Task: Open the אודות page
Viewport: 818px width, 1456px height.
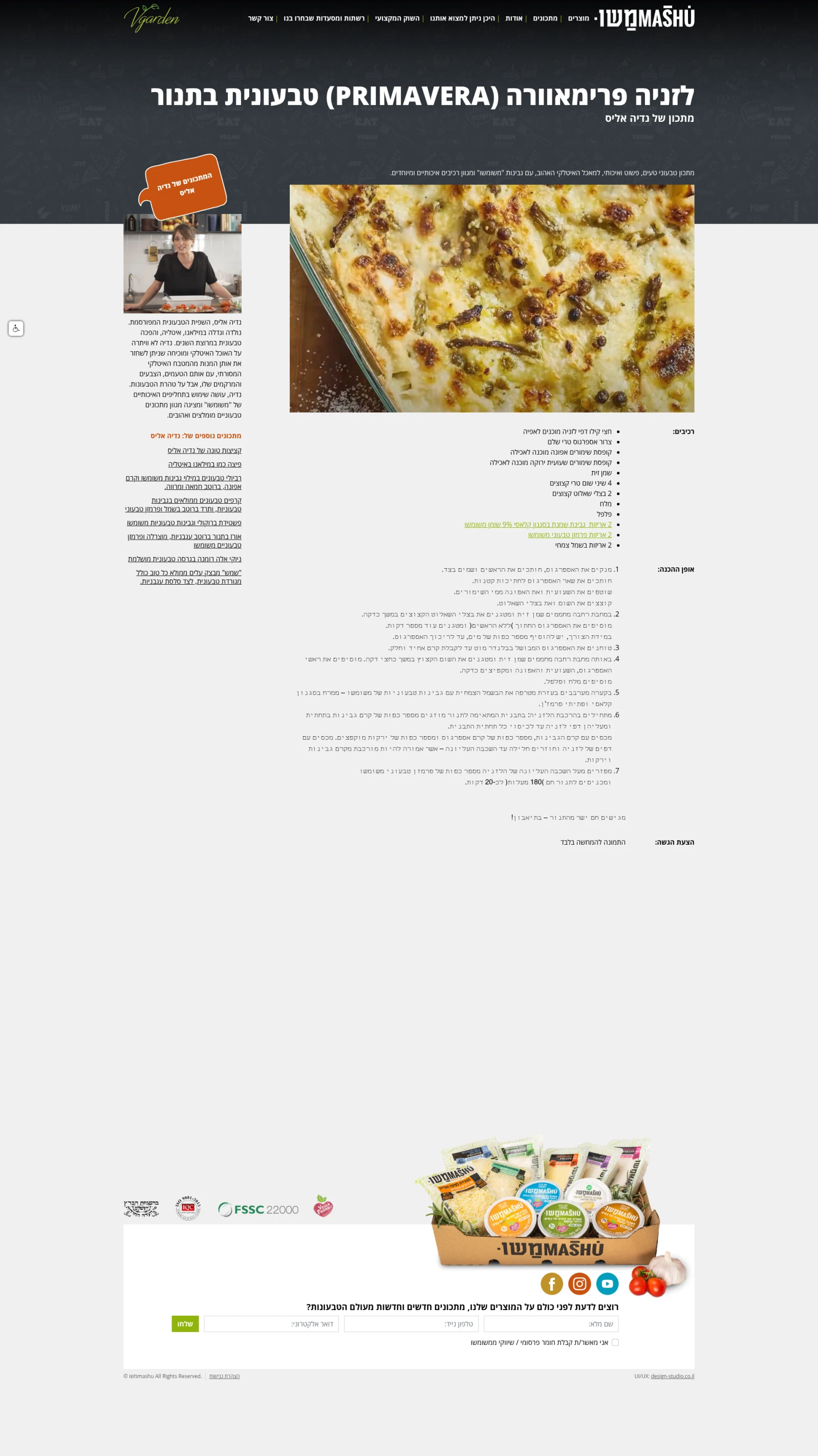Action: [x=514, y=18]
